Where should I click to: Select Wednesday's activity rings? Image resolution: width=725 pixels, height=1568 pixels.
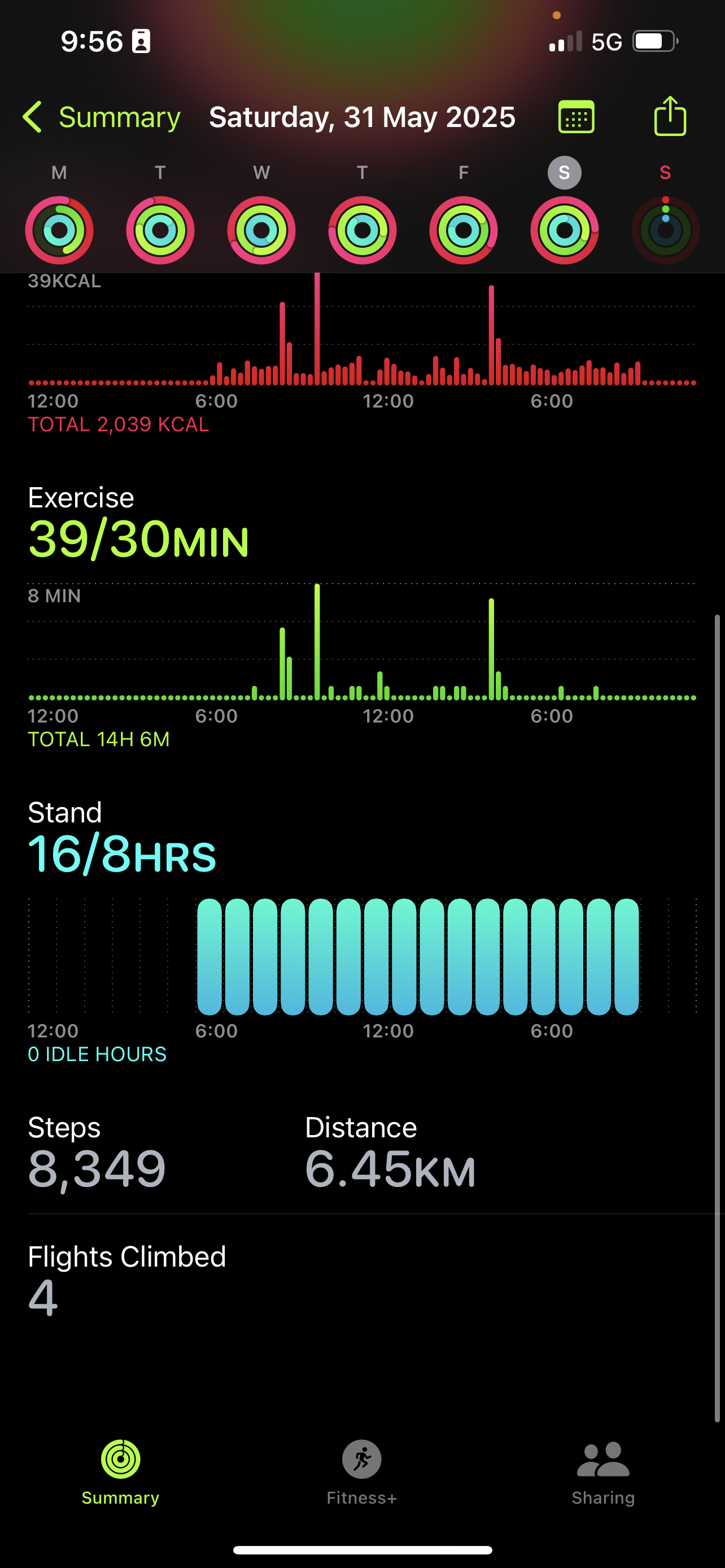tap(261, 230)
